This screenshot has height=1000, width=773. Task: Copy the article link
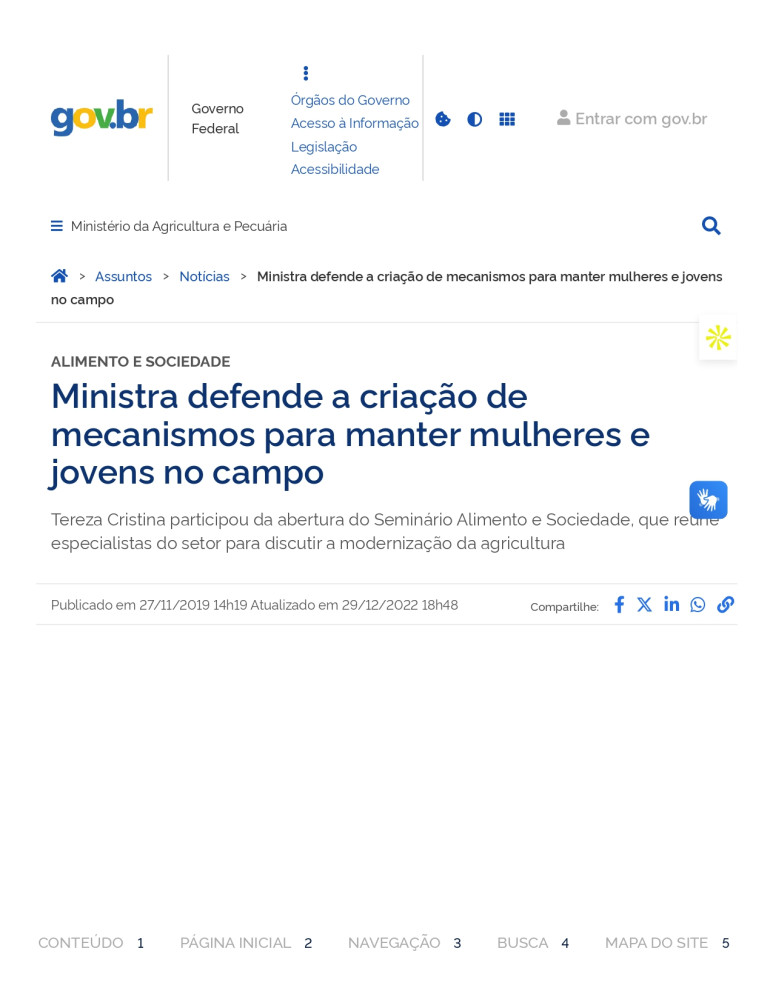[725, 605]
